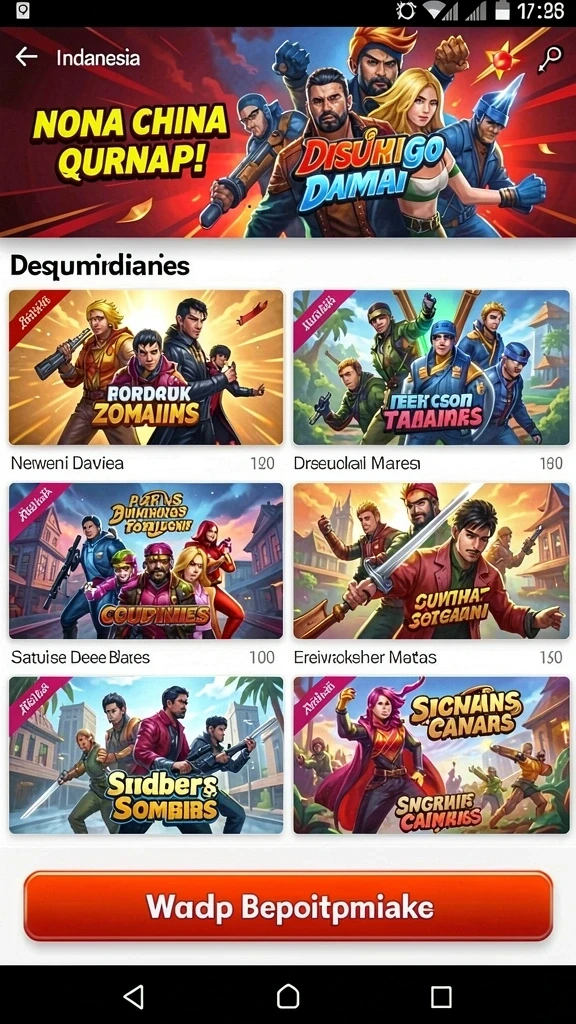The image size is (576, 1024).
Task: Open the Nona China Qurnap banner
Action: 288,132
